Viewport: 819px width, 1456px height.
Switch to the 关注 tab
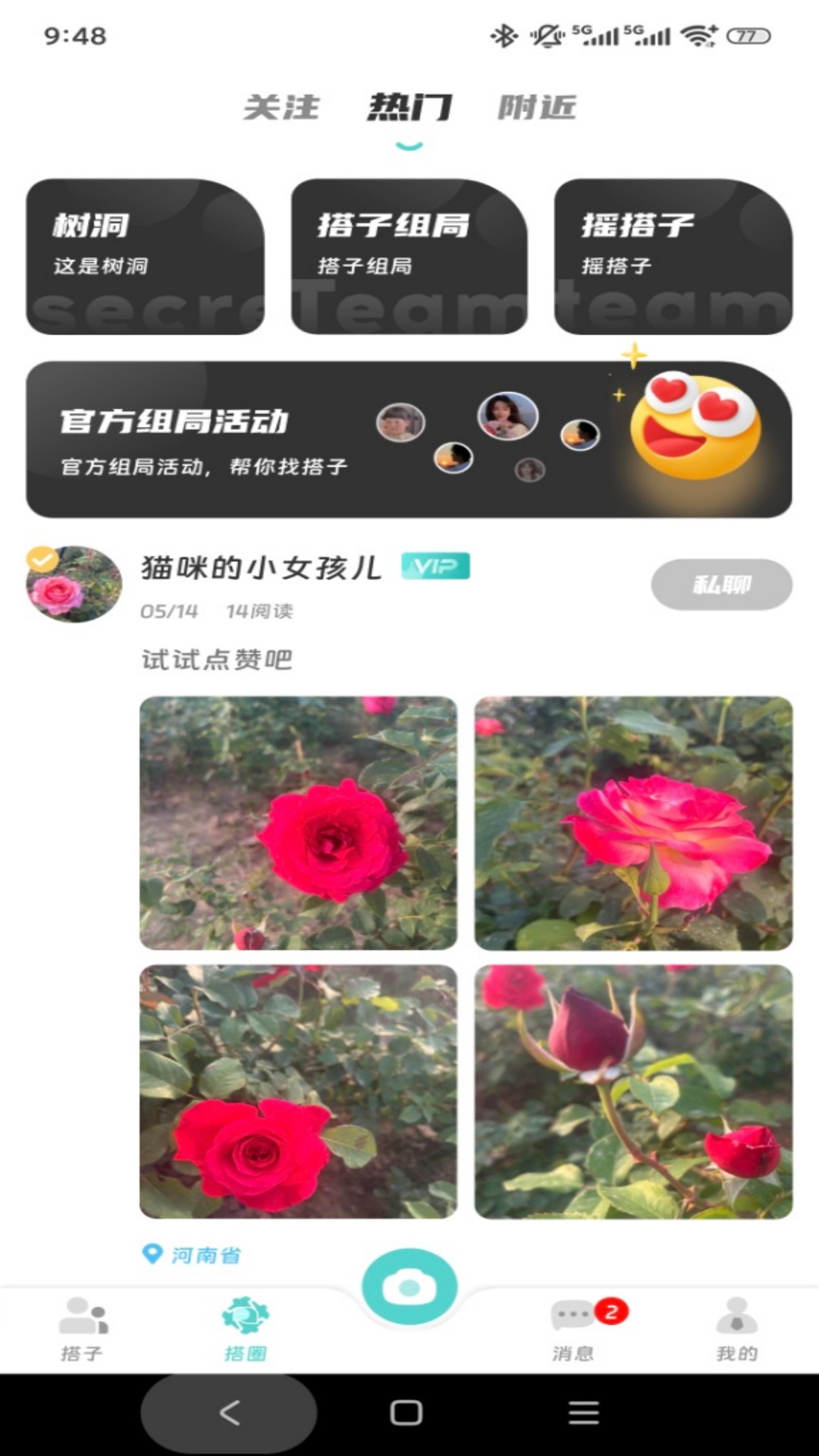[281, 107]
